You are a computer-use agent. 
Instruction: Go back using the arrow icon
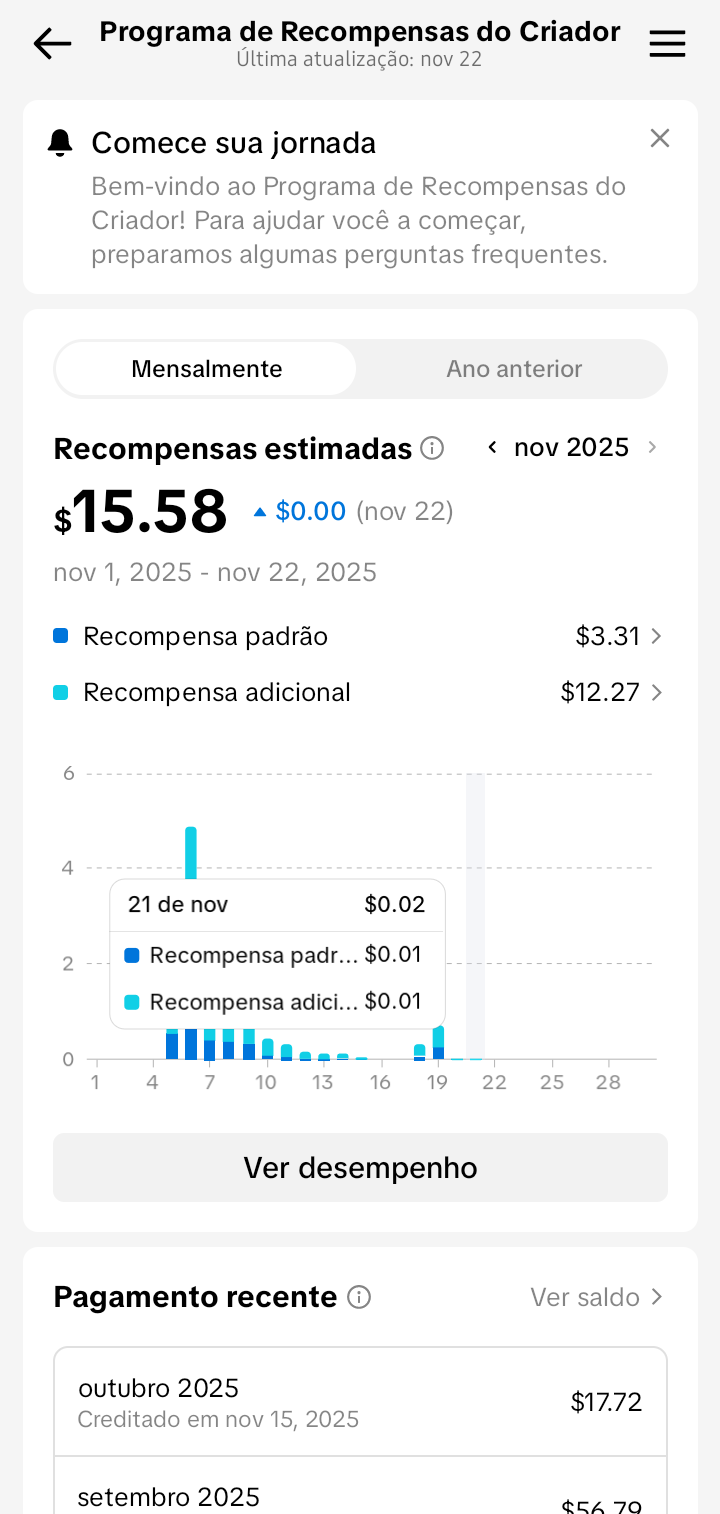click(x=52, y=44)
